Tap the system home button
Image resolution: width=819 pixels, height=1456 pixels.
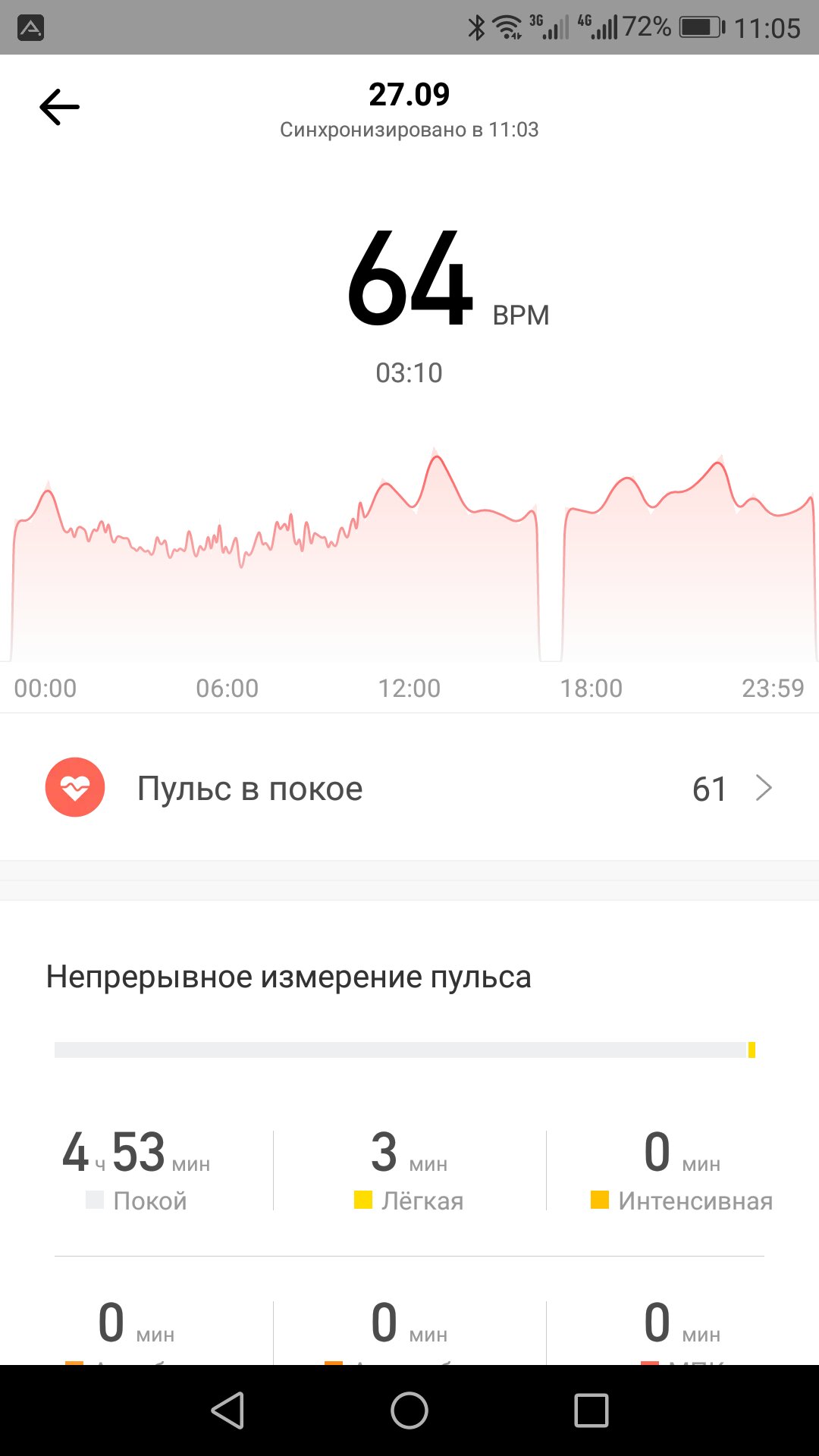pos(409,1410)
